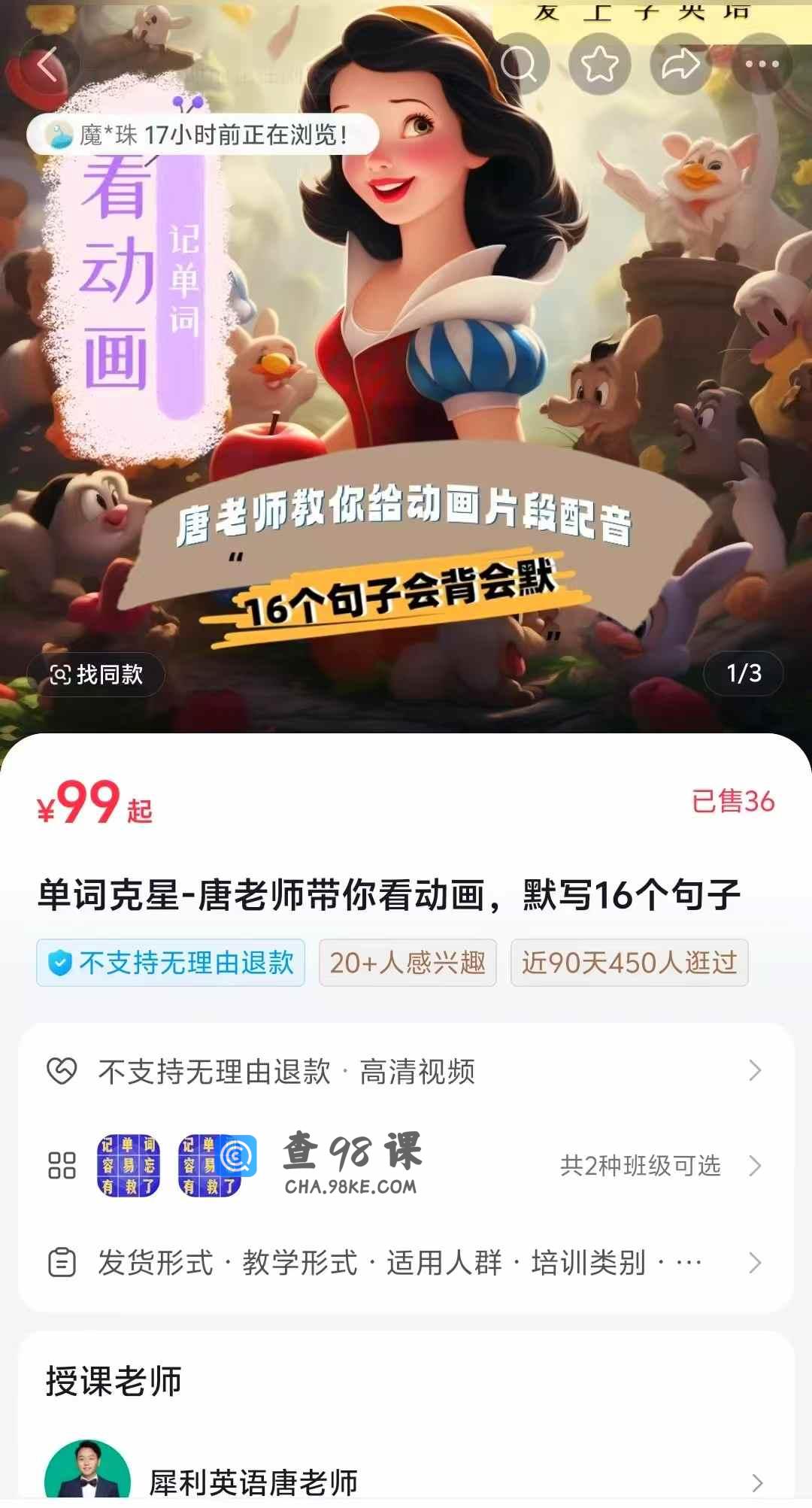
Task: Tap 找同款 to find similar items
Action: pos(95,675)
